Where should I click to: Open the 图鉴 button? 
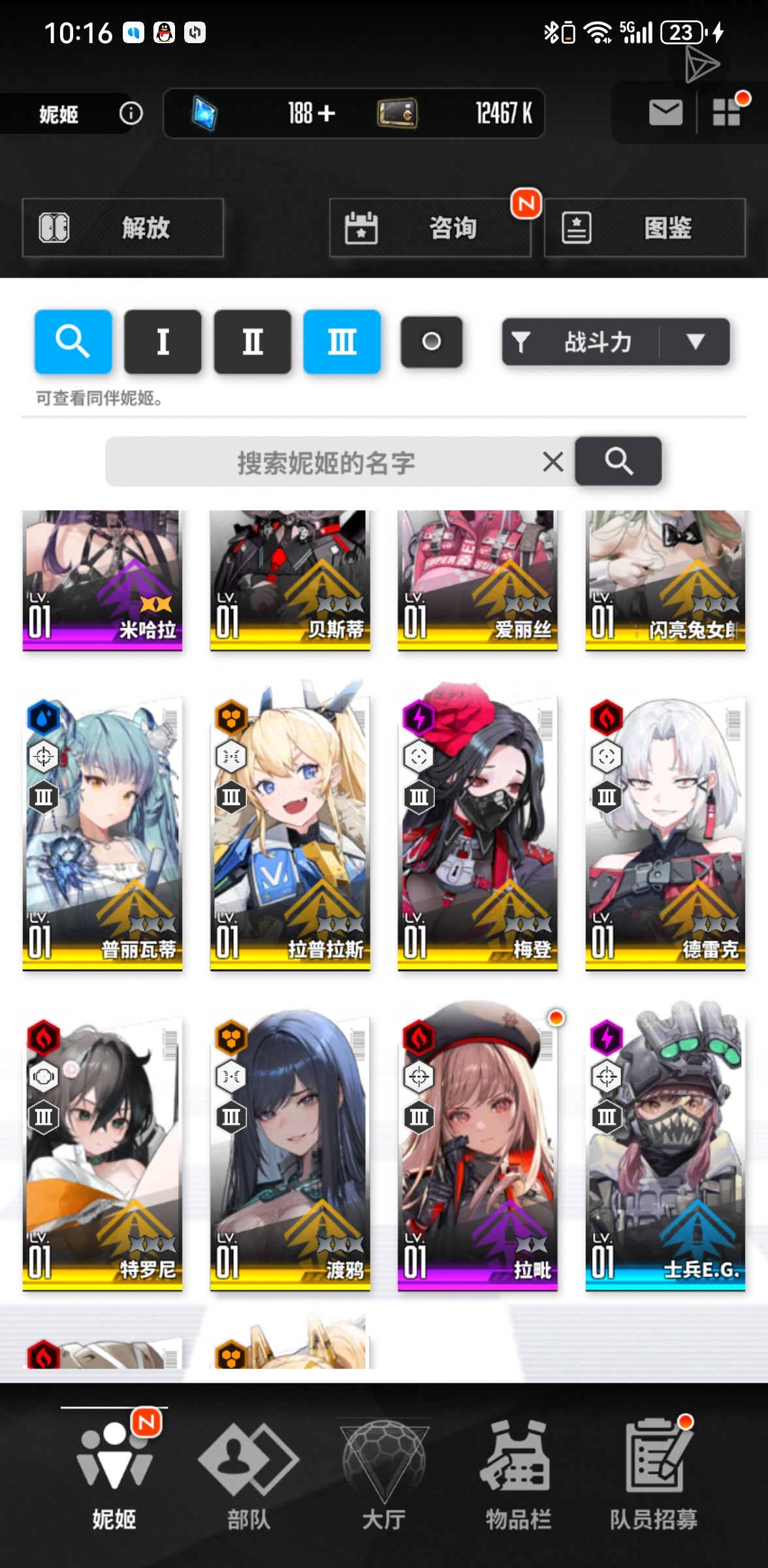(645, 228)
